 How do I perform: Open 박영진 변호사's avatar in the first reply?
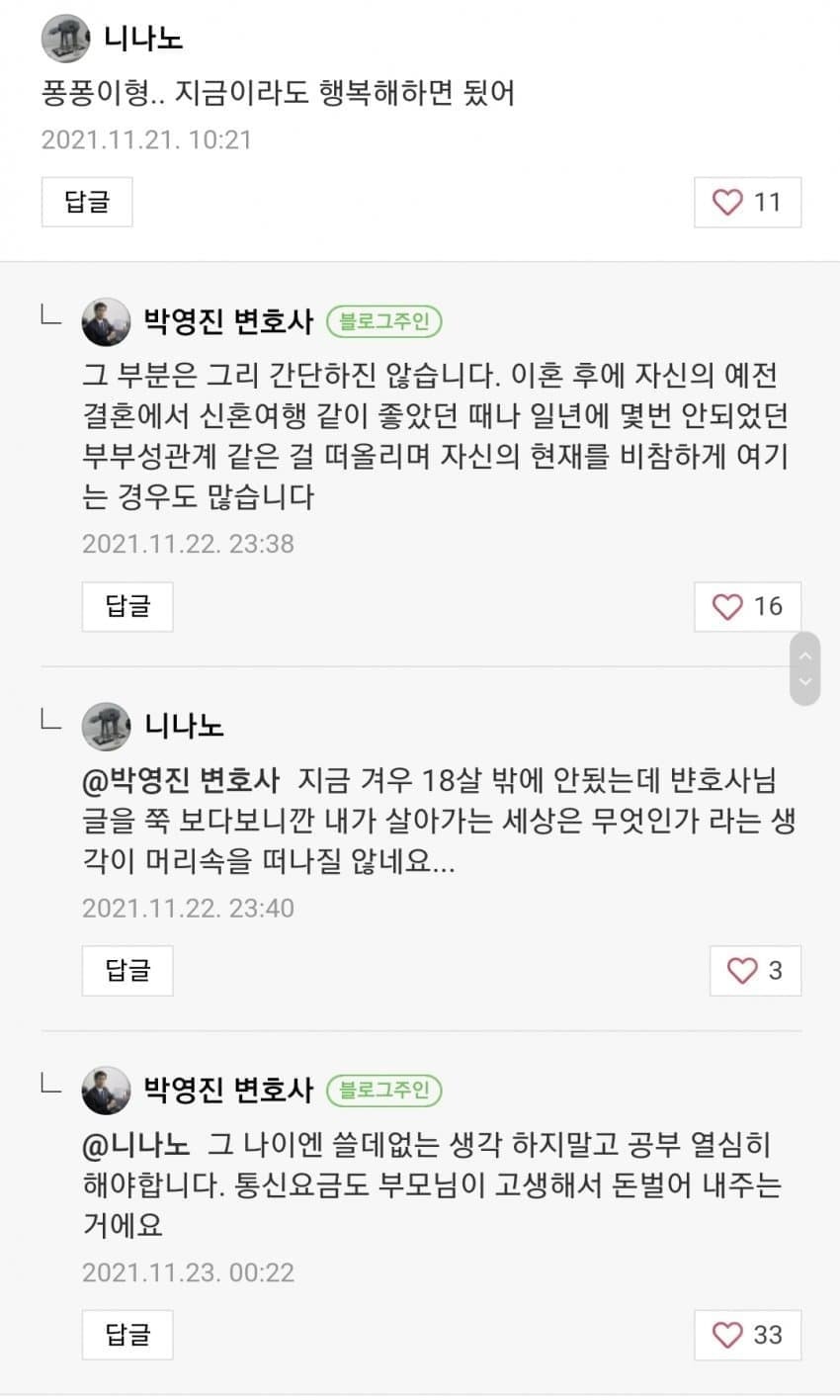point(106,321)
